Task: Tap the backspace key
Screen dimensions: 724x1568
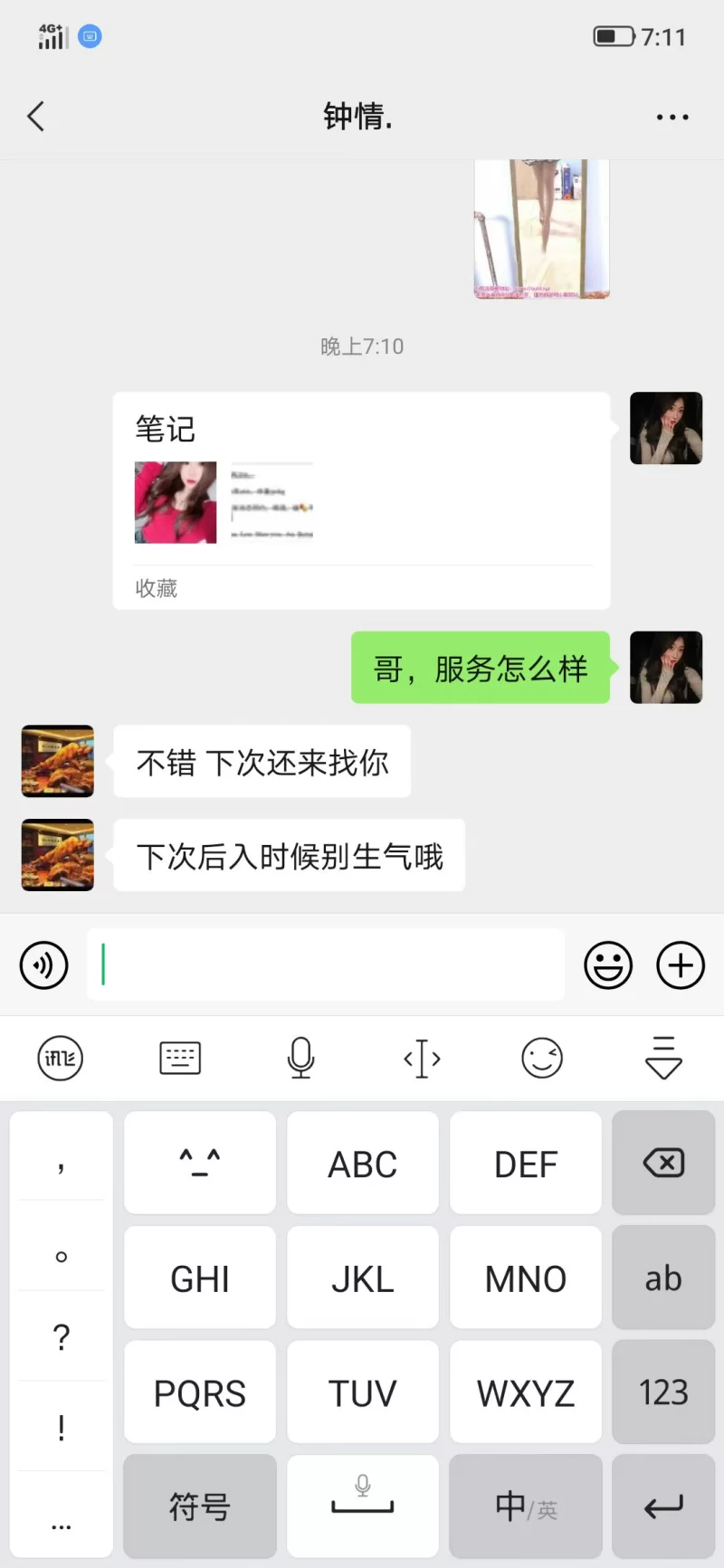Action: tap(663, 1163)
